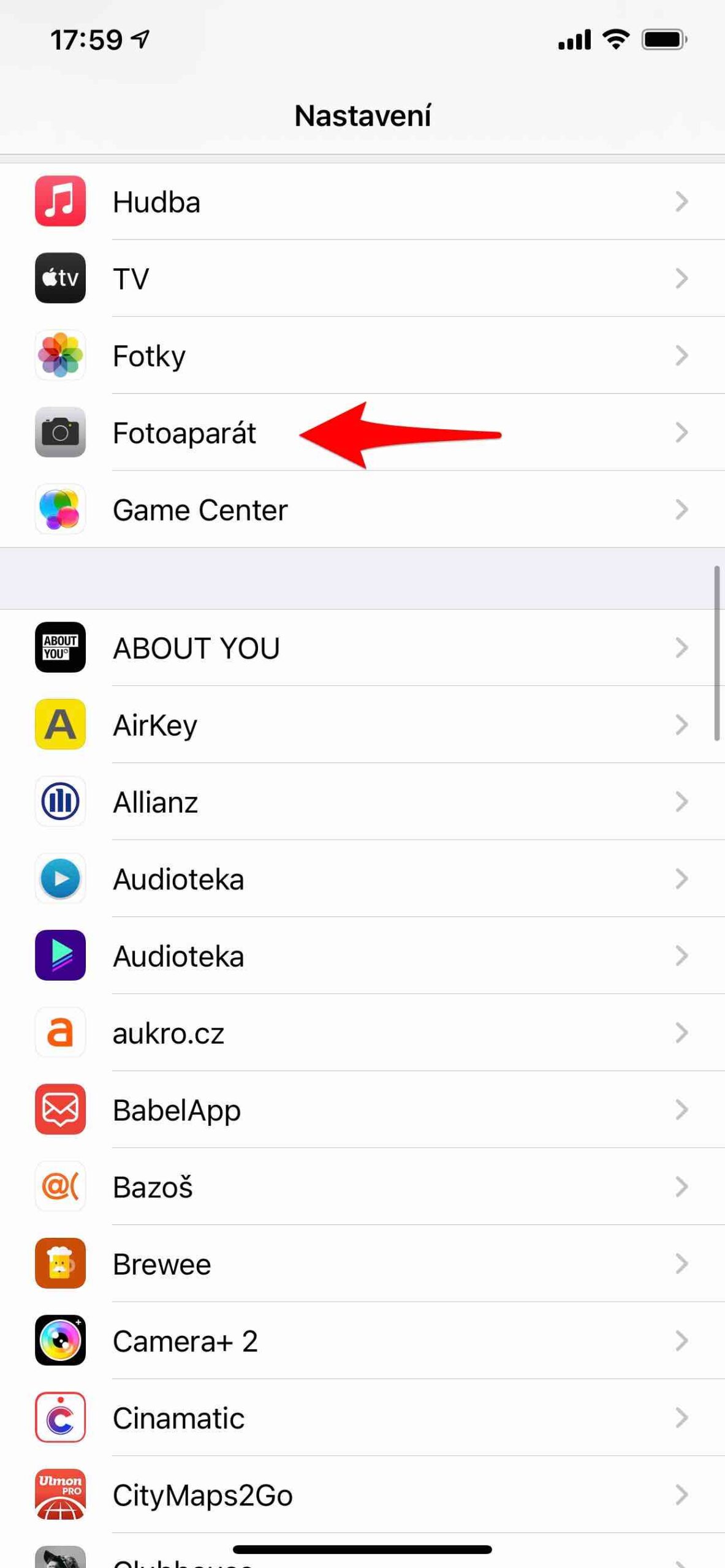Image resolution: width=725 pixels, height=1568 pixels.
Task: Open Brewee app settings
Action: [362, 1264]
